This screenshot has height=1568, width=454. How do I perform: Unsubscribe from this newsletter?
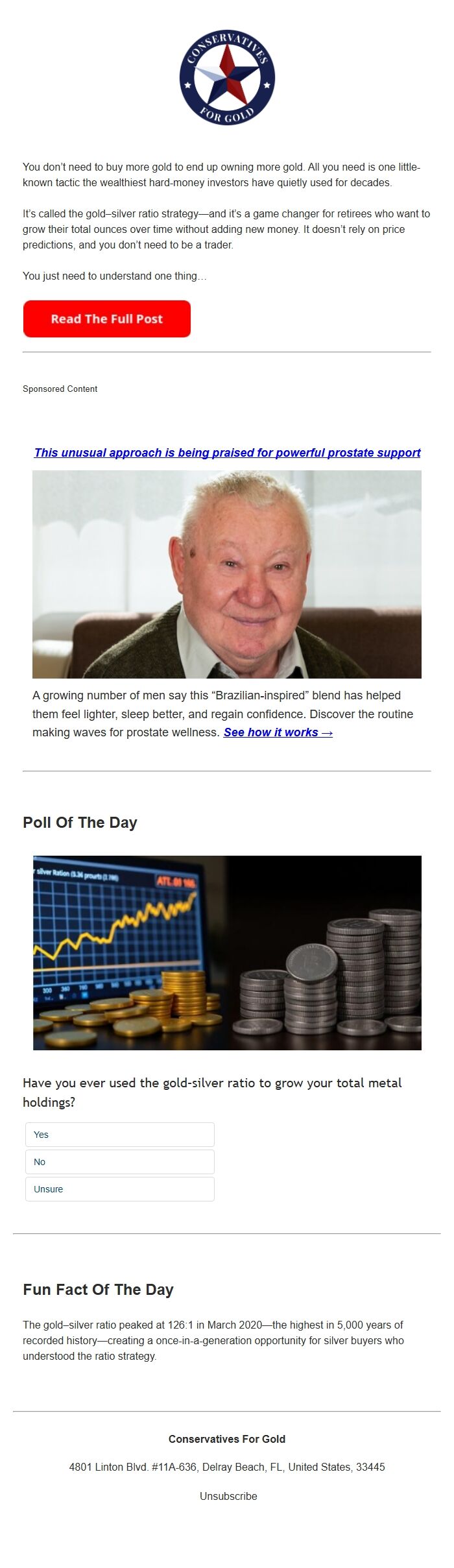228,1496
